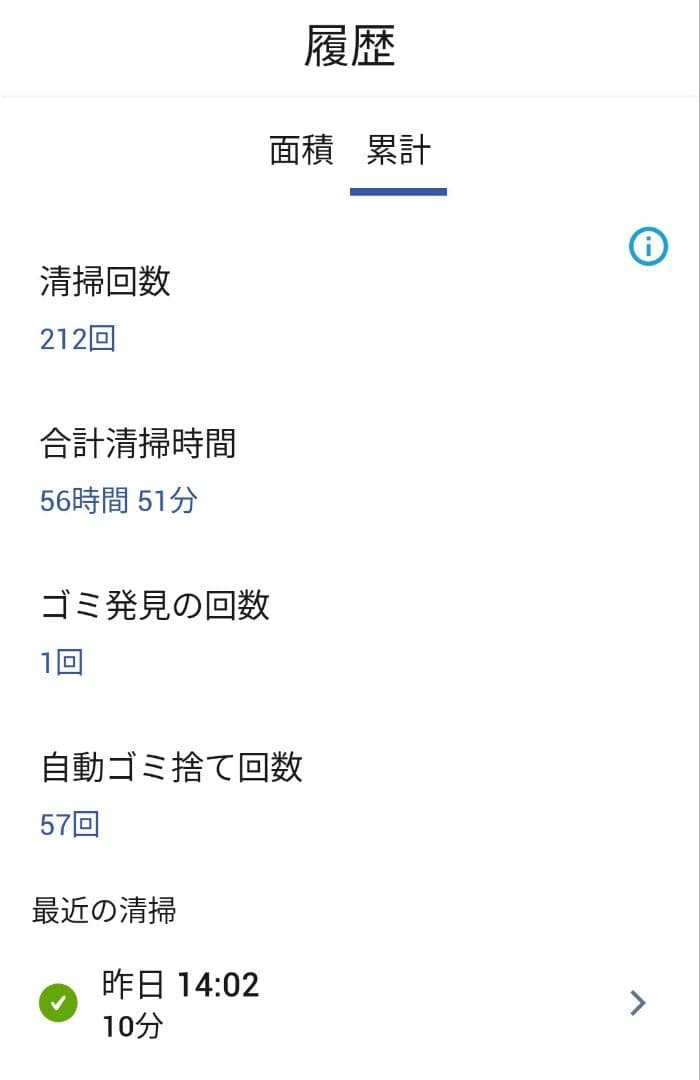Select the 累計 tab
The width and height of the screenshot is (700, 1080).
coord(398,151)
